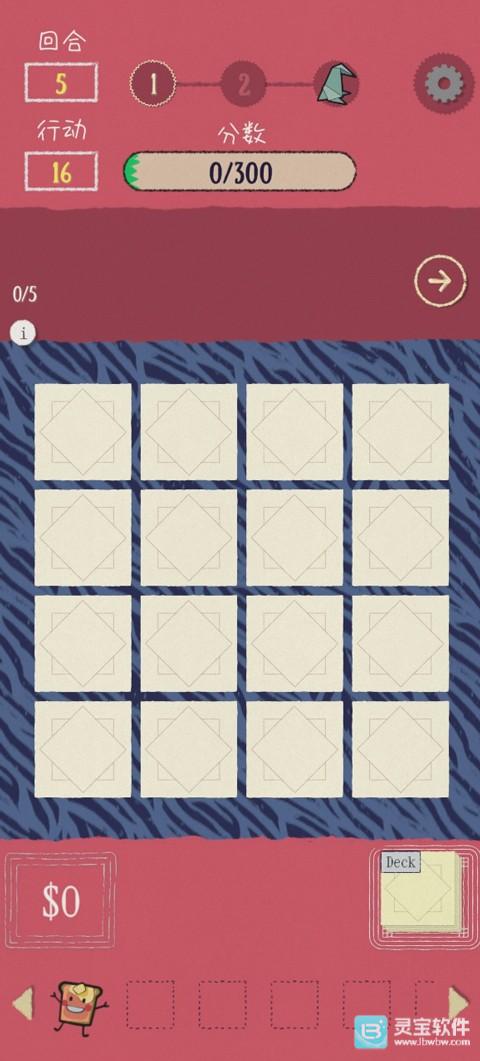This screenshot has width=480, height=1061.
Task: Select stage 1 marker
Action: click(x=153, y=84)
